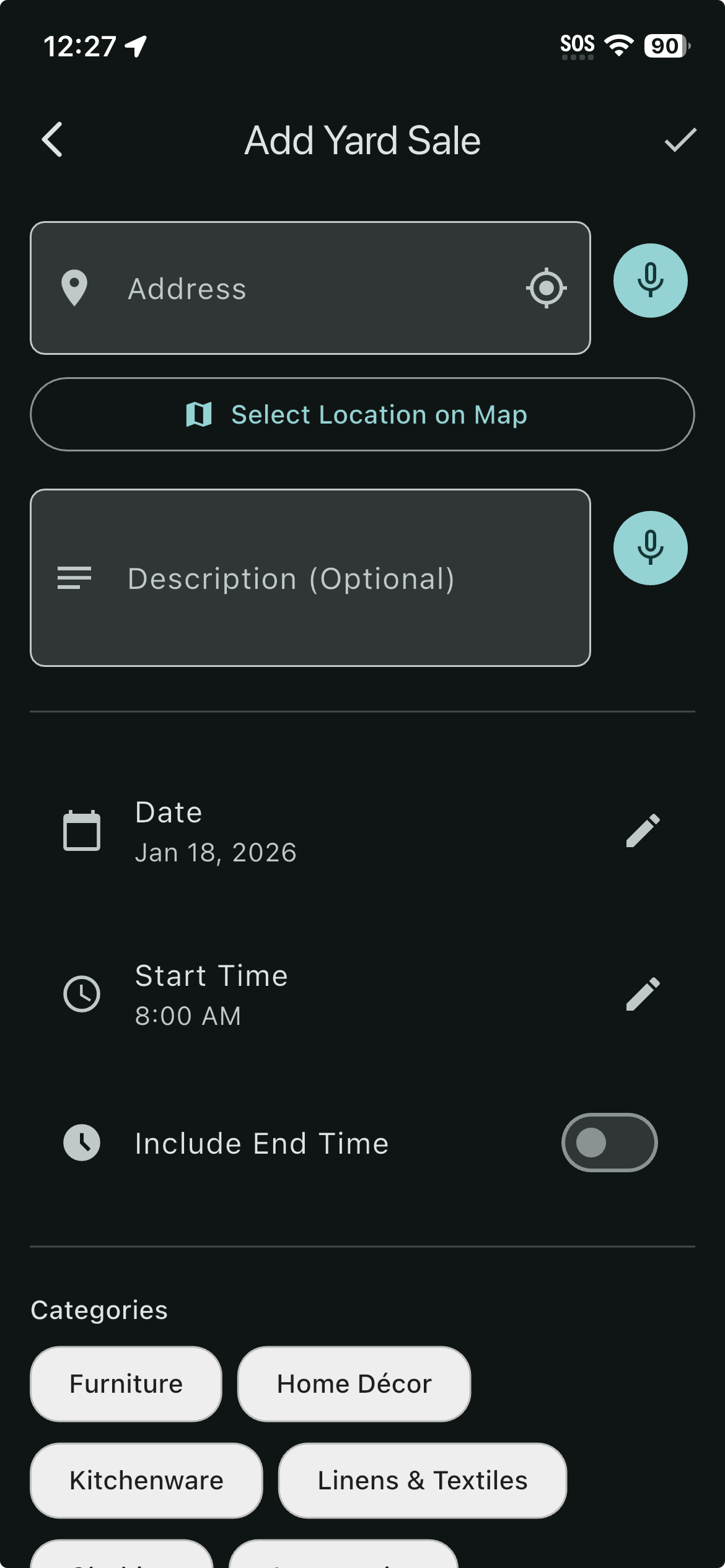Select the Kitchenware category chip
The image size is (725, 1568).
pos(146,1481)
